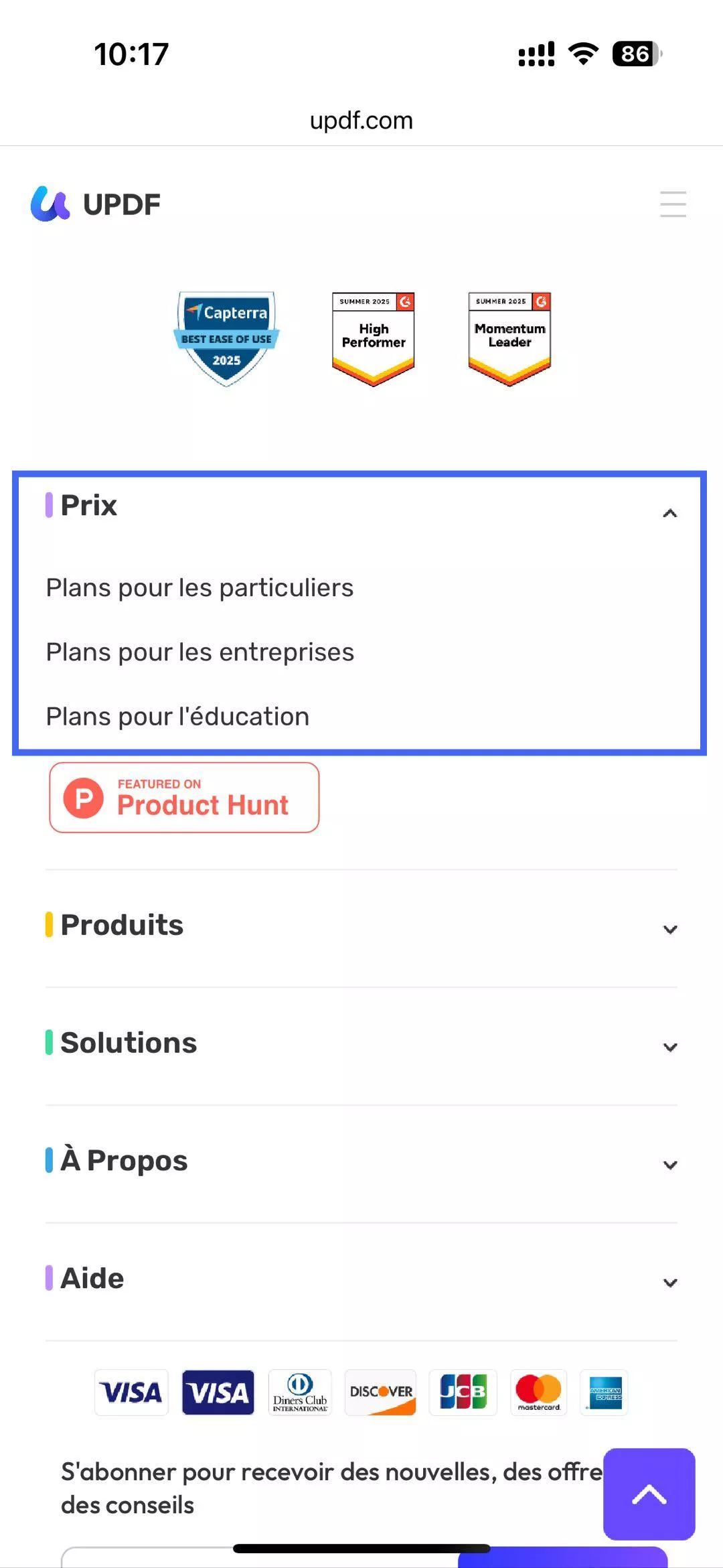The width and height of the screenshot is (723, 1568).
Task: Tap the updf.com address bar
Action: click(x=361, y=121)
